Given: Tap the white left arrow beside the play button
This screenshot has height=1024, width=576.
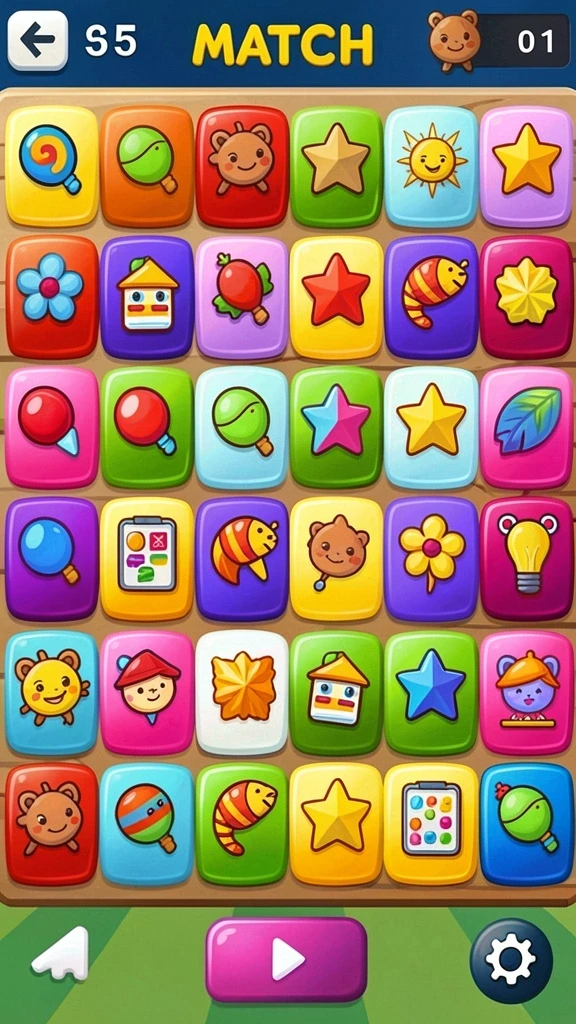Looking at the screenshot, I should pos(61,957).
